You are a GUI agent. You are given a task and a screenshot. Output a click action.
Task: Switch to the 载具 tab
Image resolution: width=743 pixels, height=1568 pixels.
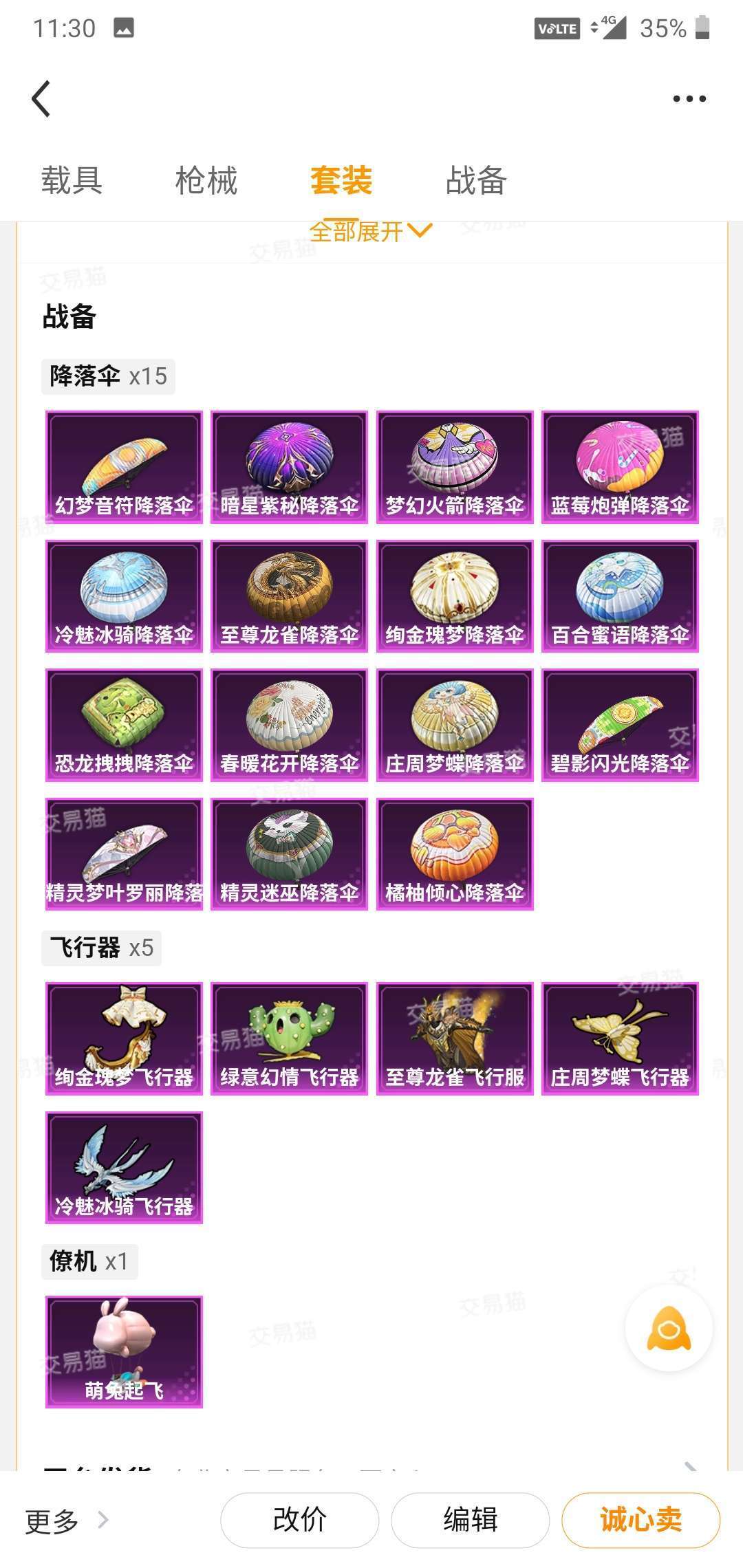point(72,181)
